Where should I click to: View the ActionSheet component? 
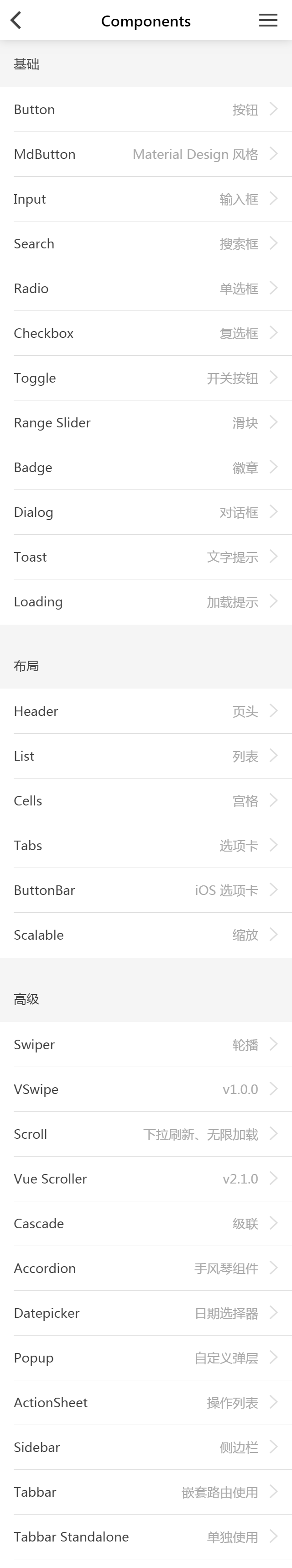click(x=146, y=1403)
